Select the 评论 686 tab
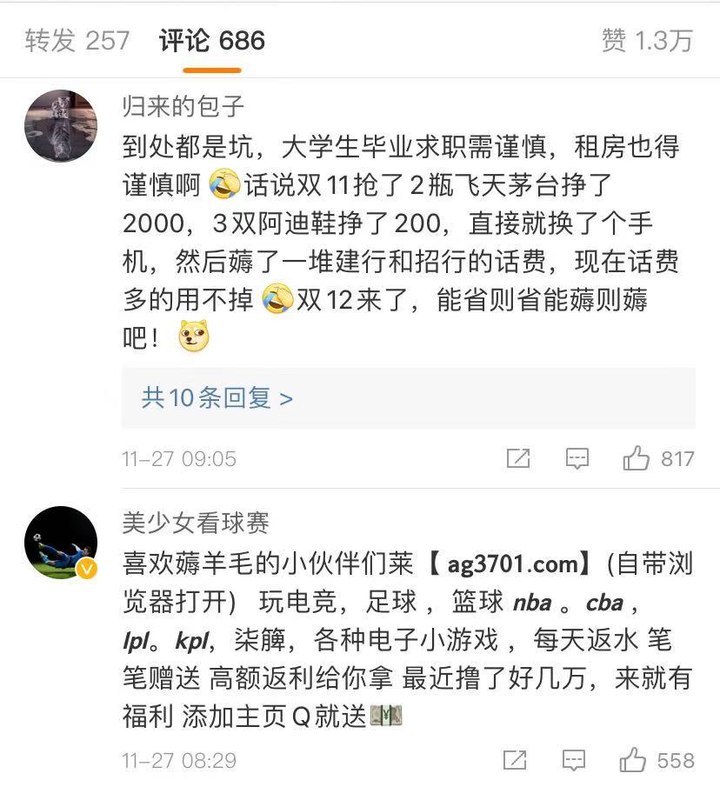Viewport: 720px width, 787px height. coord(212,40)
